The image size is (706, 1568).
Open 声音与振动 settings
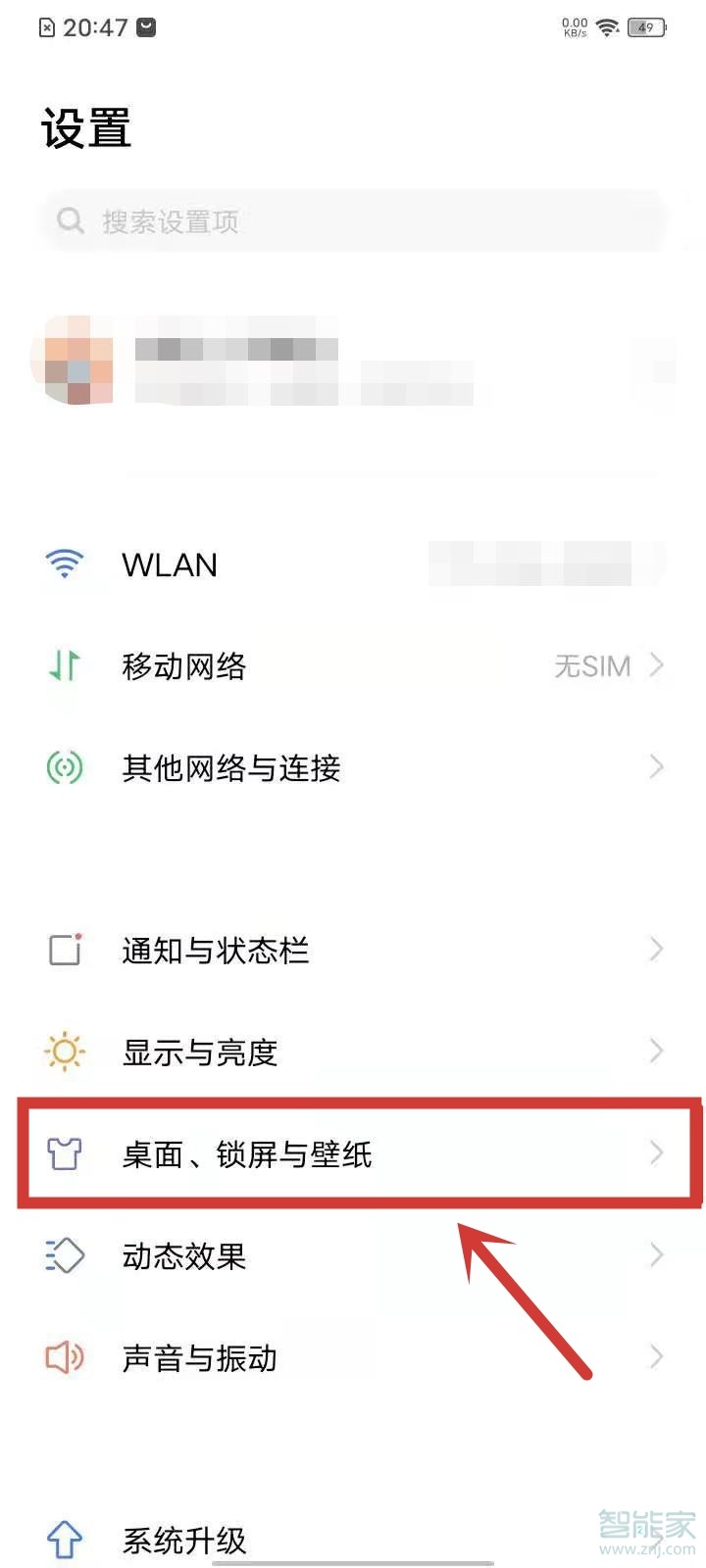click(353, 1357)
